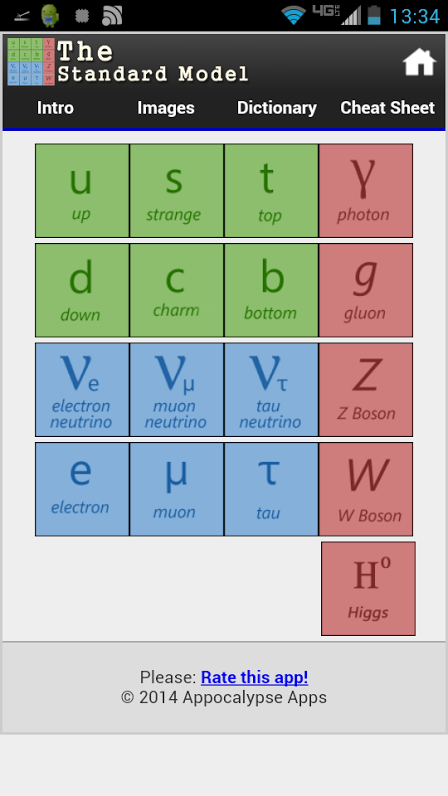This screenshot has width=448, height=796.
Task: Tap the top quark tile
Action: (271, 190)
